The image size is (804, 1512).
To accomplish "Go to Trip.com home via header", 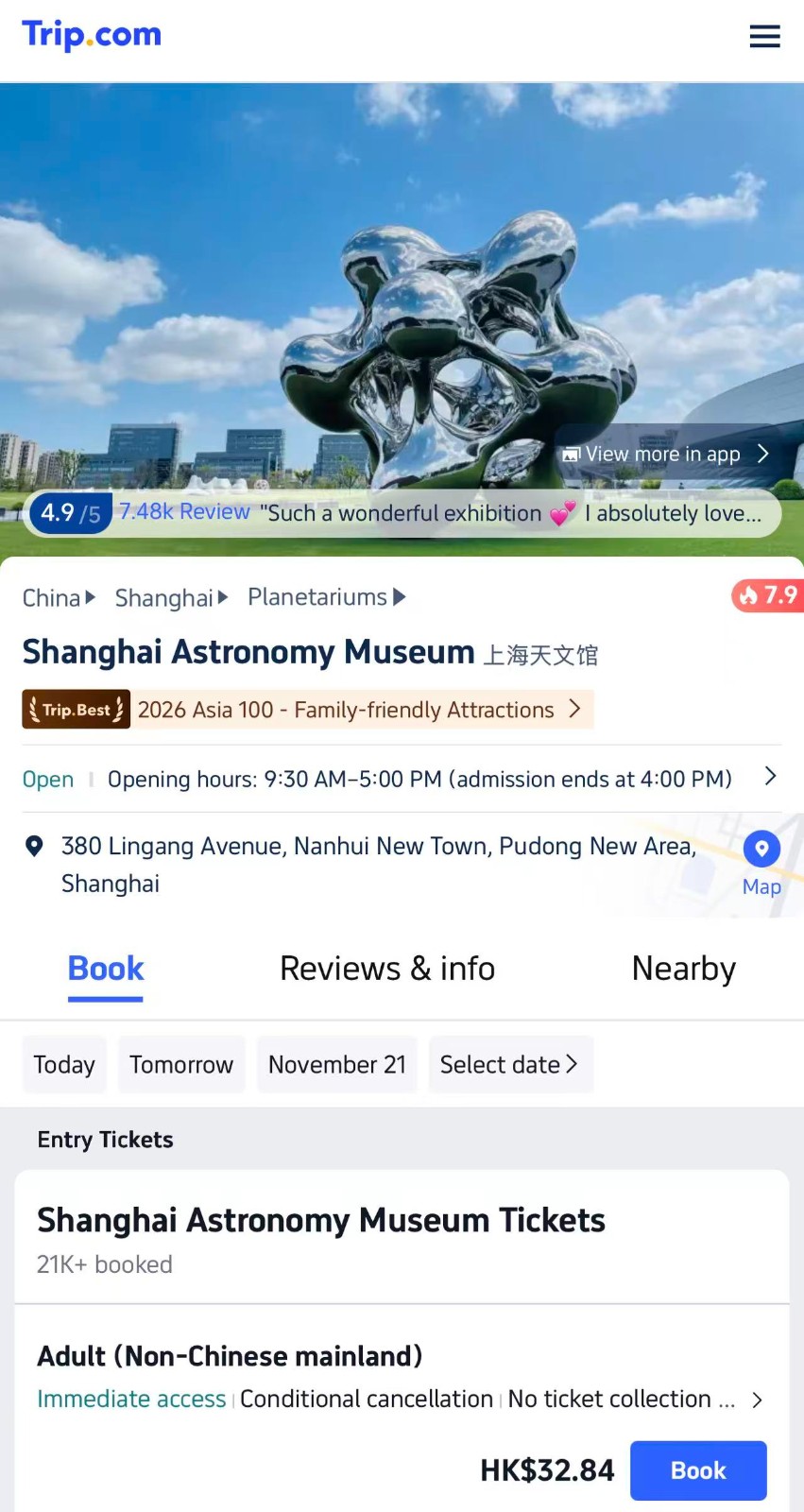I will (x=92, y=36).
